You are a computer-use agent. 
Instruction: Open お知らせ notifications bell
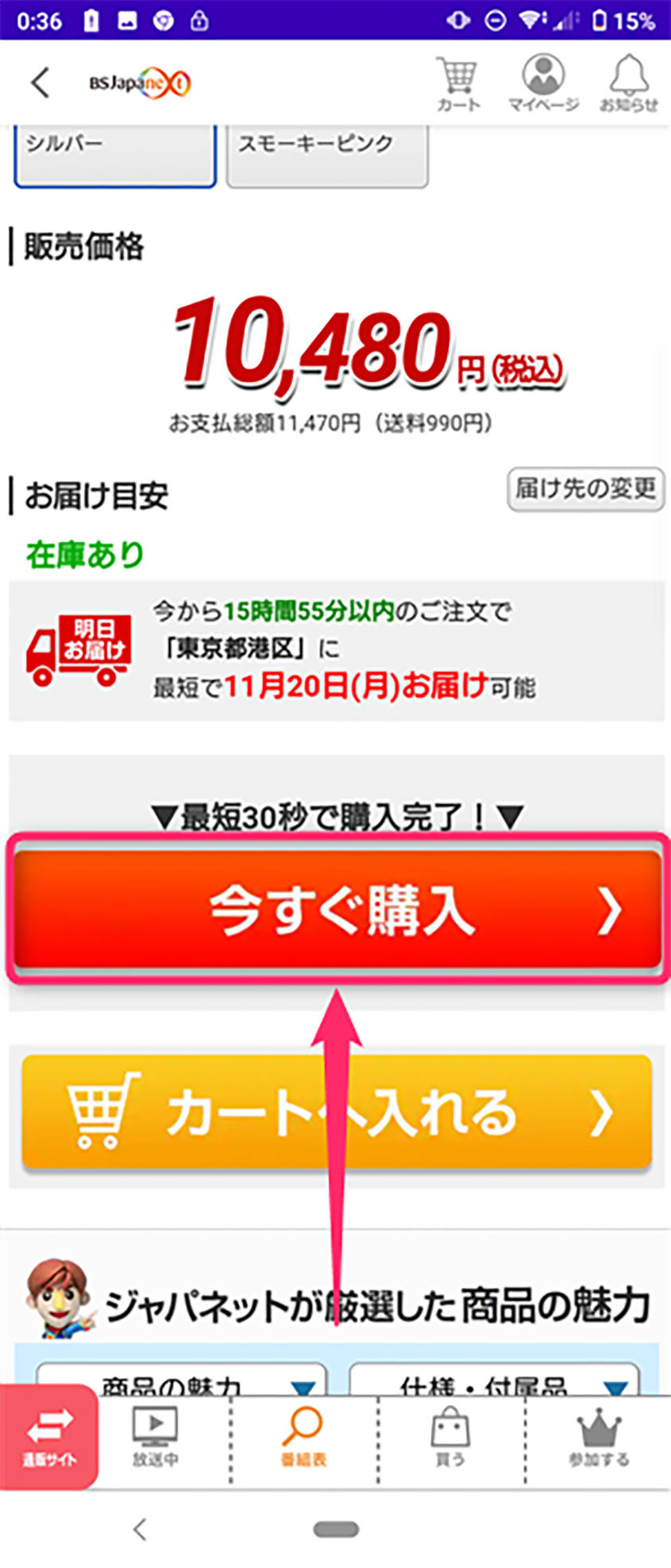pyautogui.click(x=628, y=84)
